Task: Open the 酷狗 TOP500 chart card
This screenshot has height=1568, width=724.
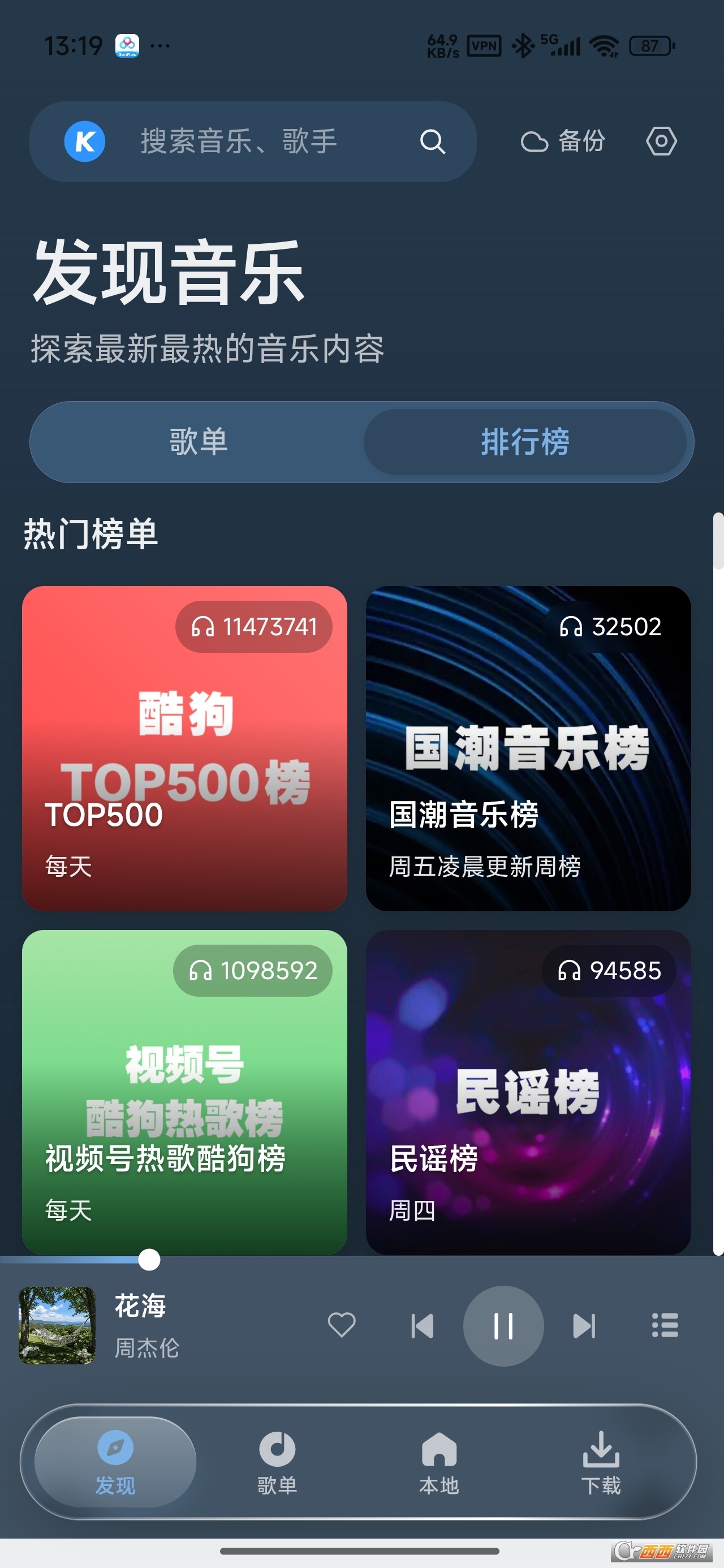Action: [184, 748]
